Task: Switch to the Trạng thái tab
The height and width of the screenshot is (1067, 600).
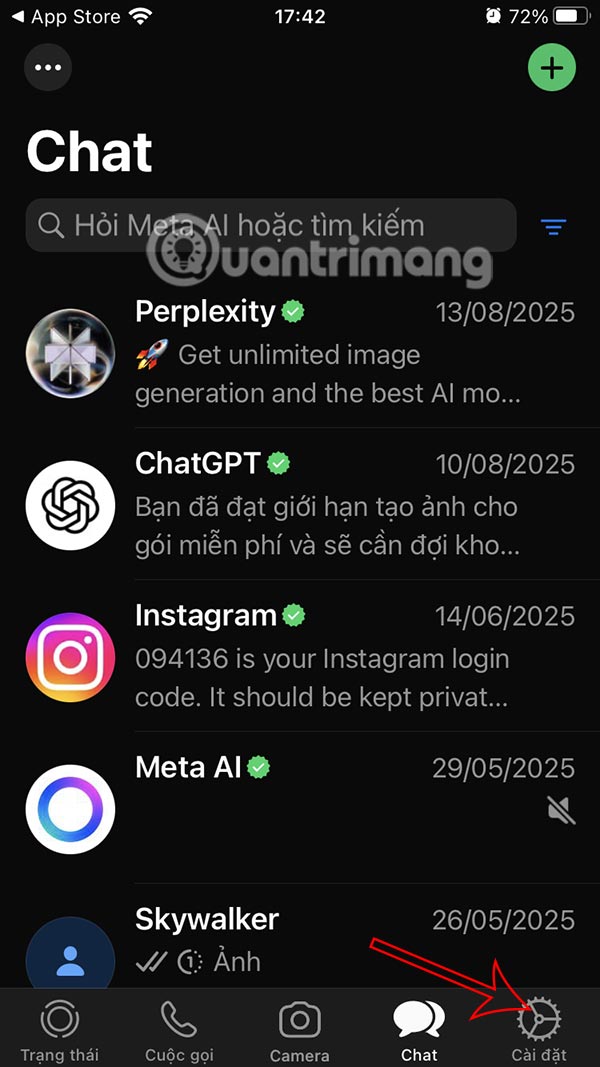Action: click(x=59, y=1030)
